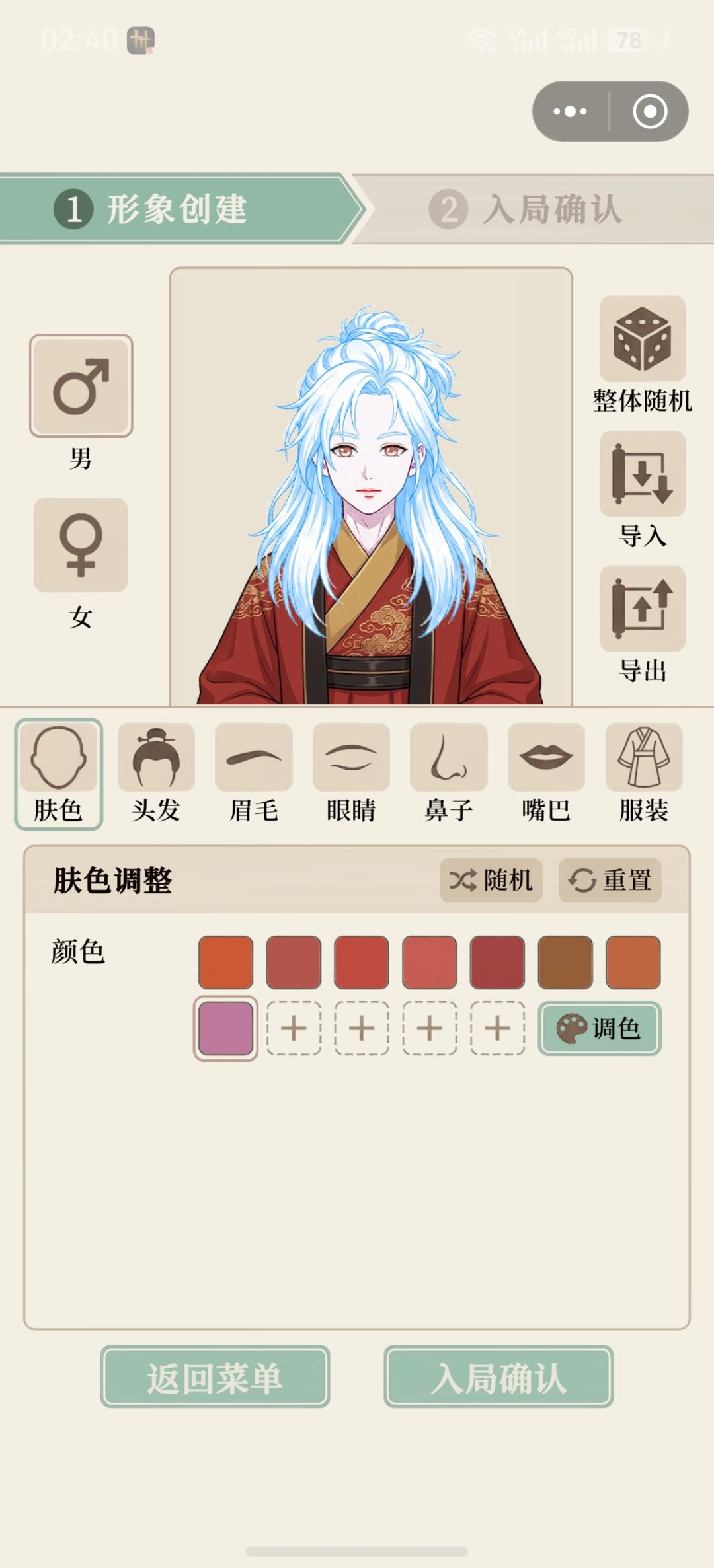Switch to the 头发 hair tab
The width and height of the screenshot is (714, 1568).
[156, 774]
